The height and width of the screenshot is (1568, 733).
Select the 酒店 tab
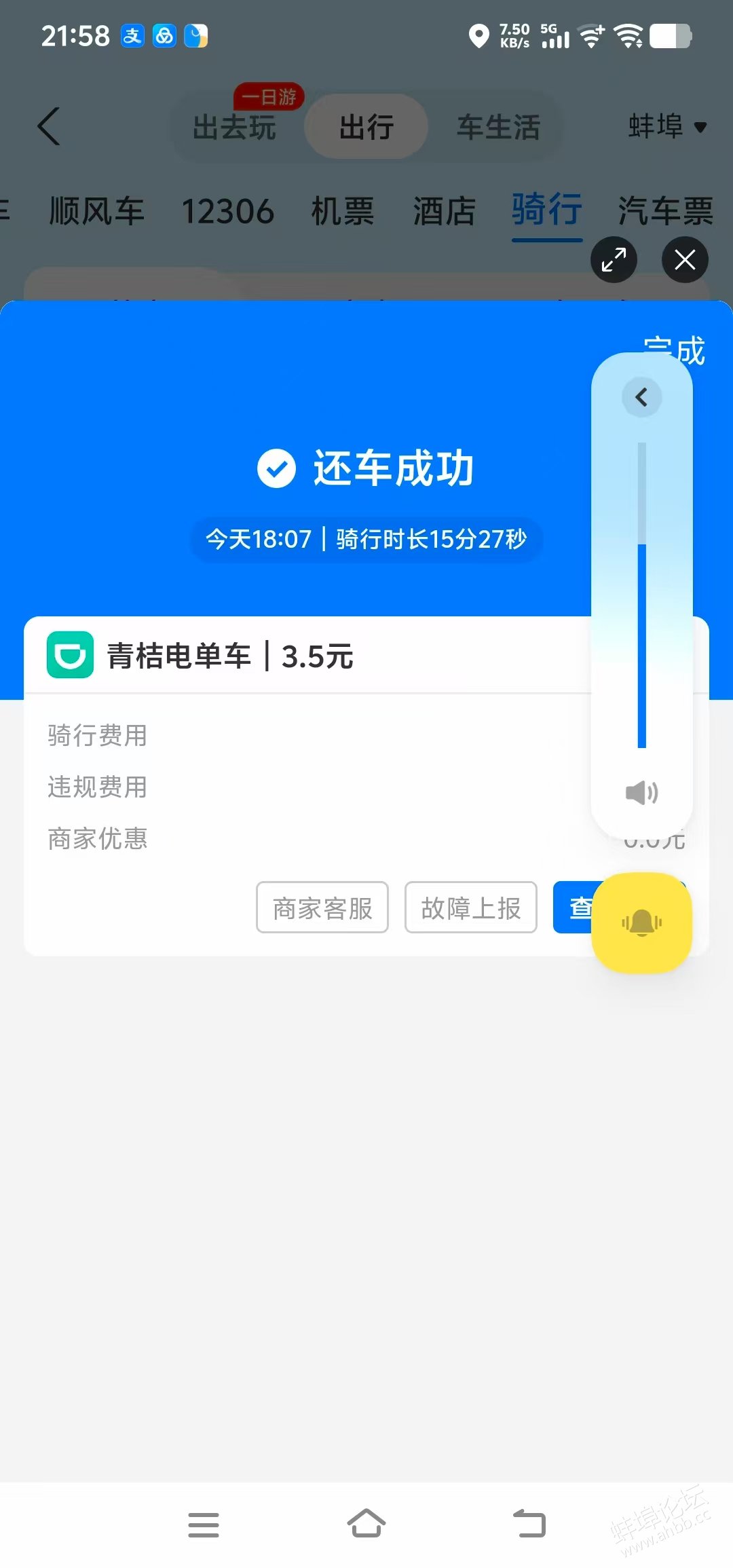point(445,211)
